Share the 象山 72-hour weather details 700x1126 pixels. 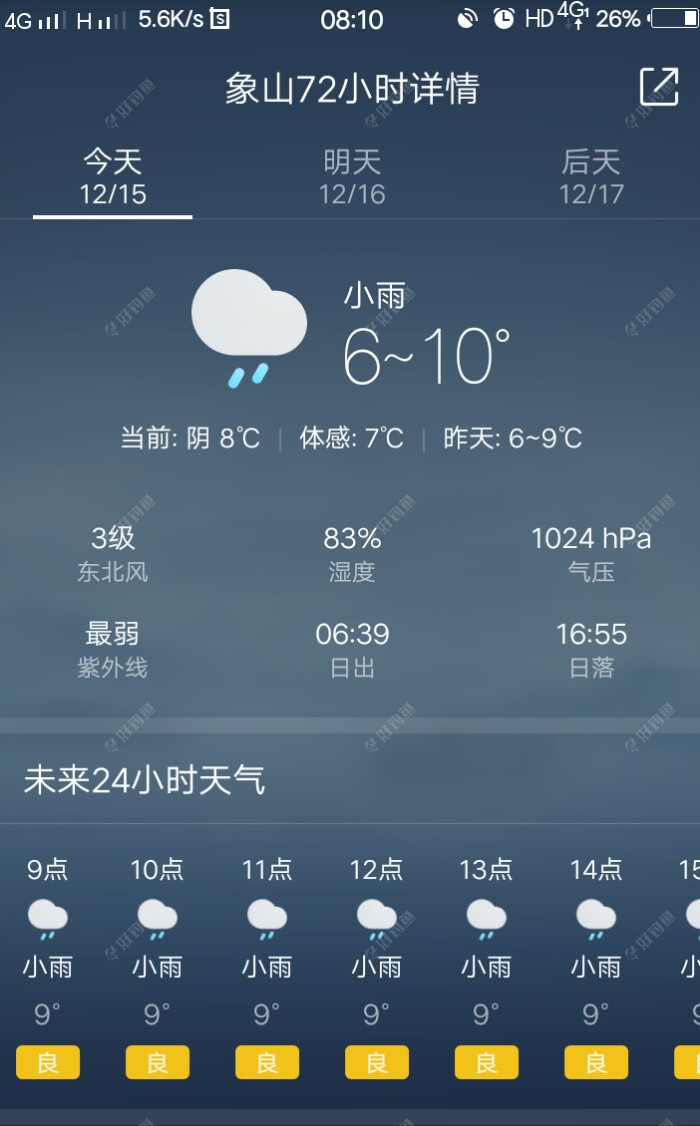(x=659, y=87)
